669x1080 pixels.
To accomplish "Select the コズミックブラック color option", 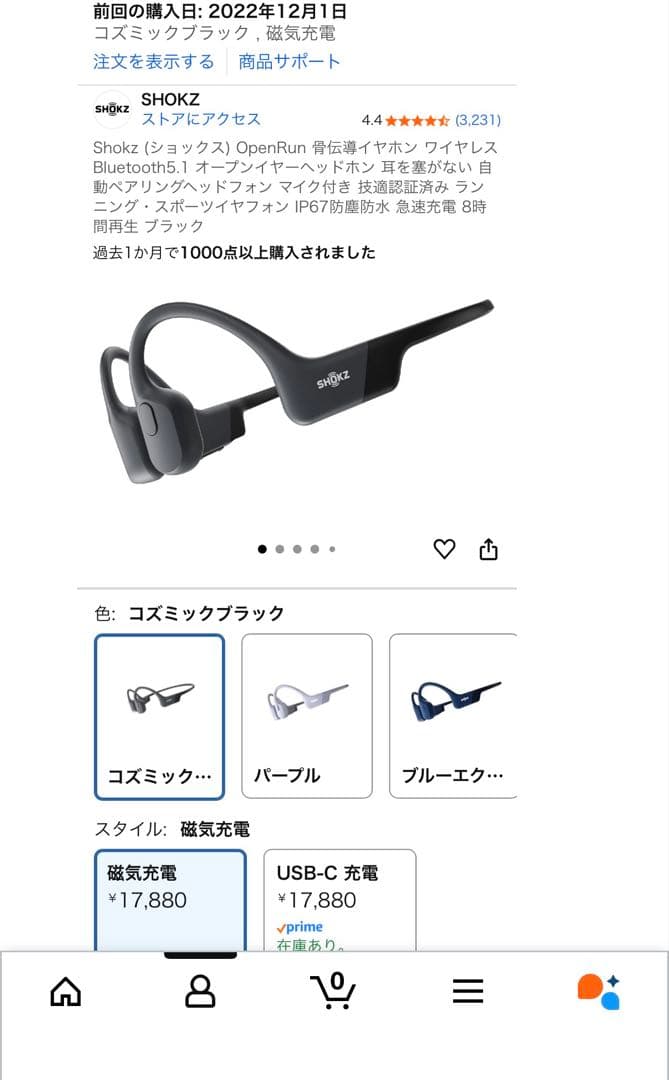I will (159, 716).
